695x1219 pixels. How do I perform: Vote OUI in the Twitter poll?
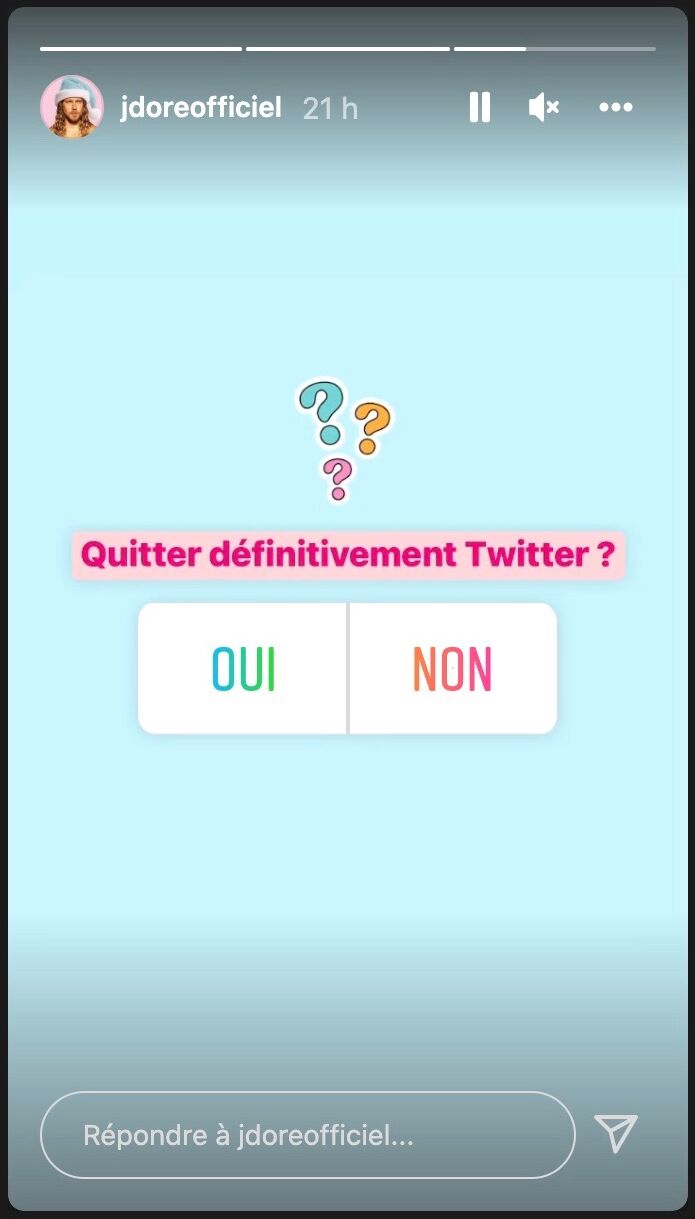coord(243,668)
